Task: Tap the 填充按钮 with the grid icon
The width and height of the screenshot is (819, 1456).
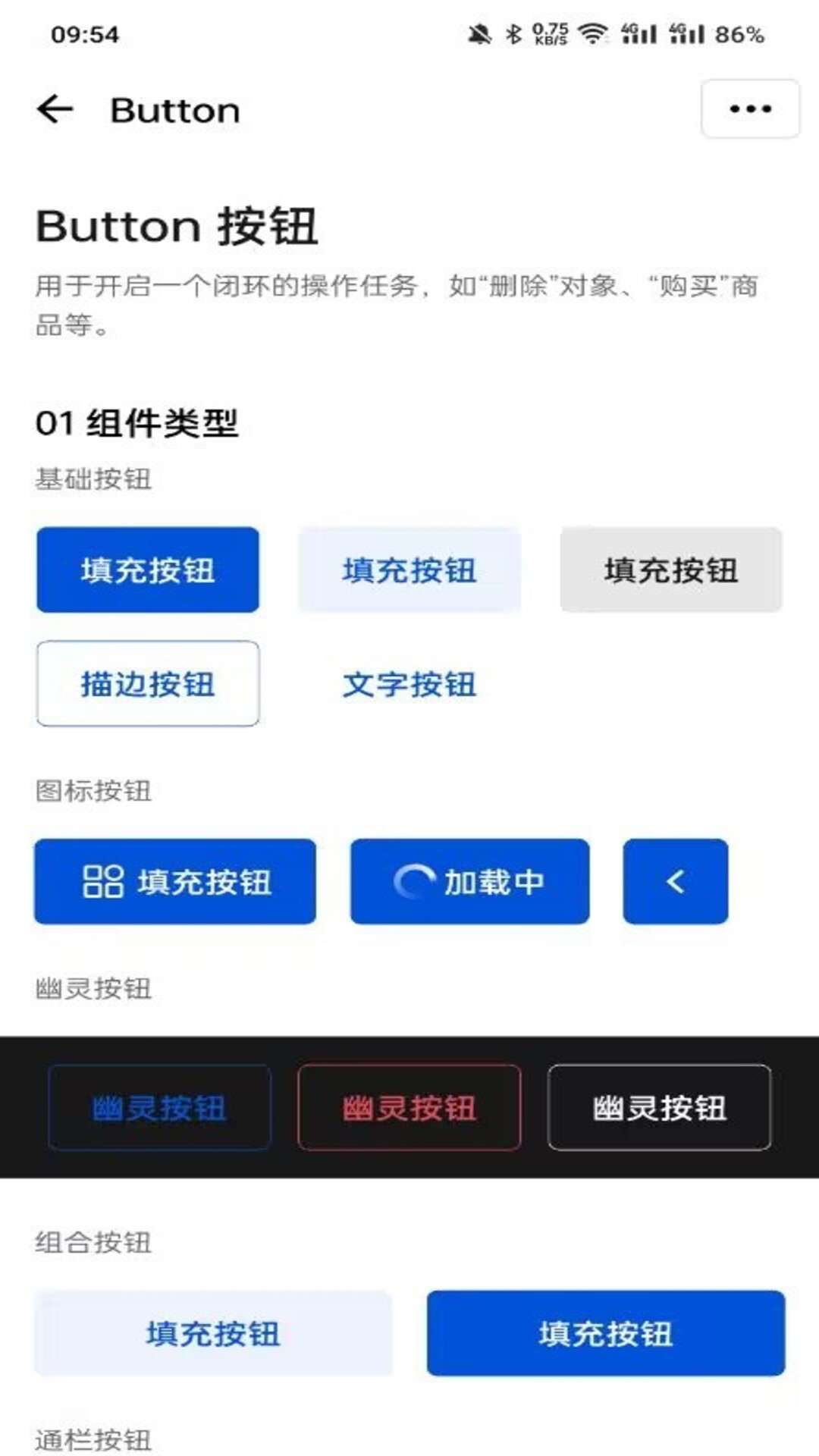Action: point(175,881)
